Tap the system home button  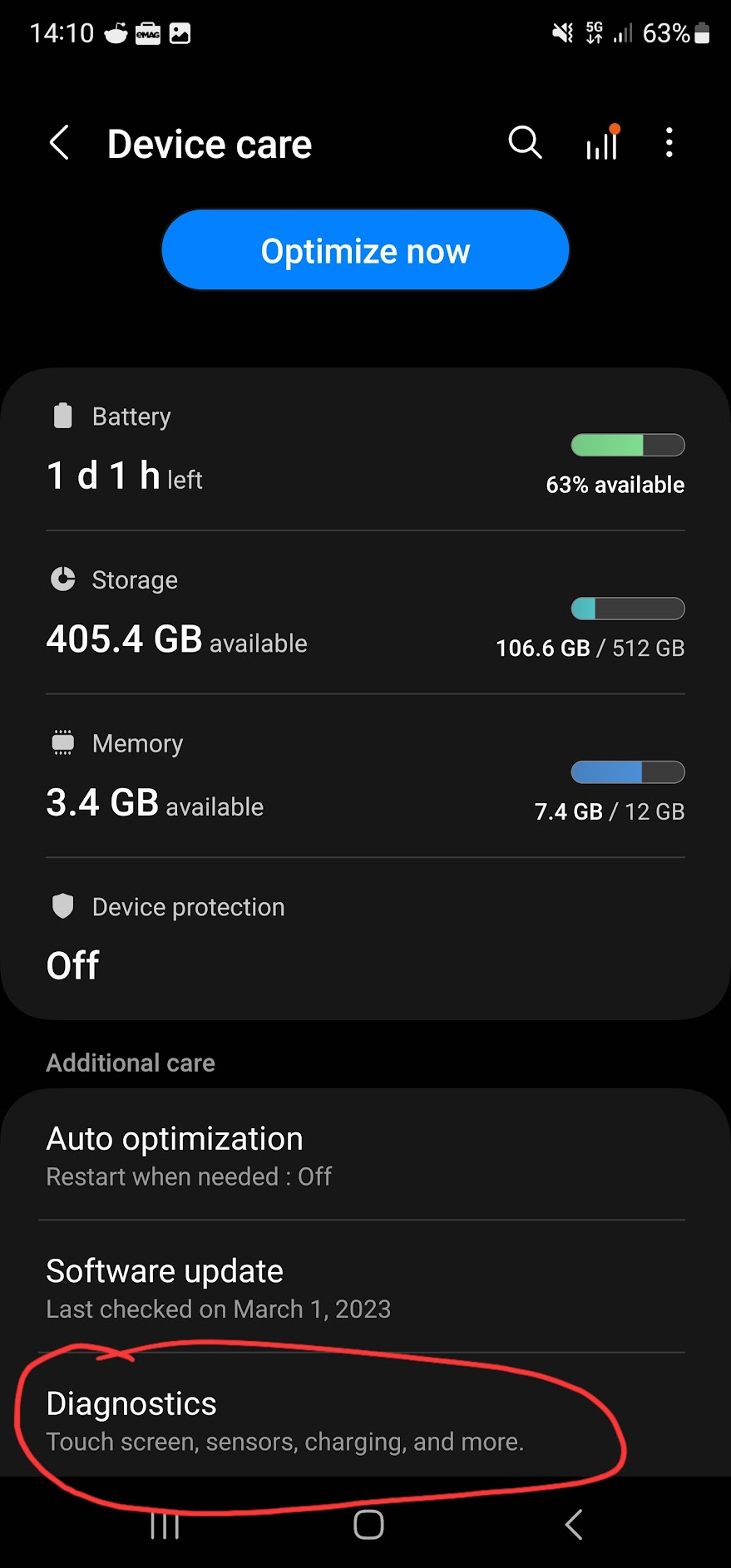click(368, 1524)
